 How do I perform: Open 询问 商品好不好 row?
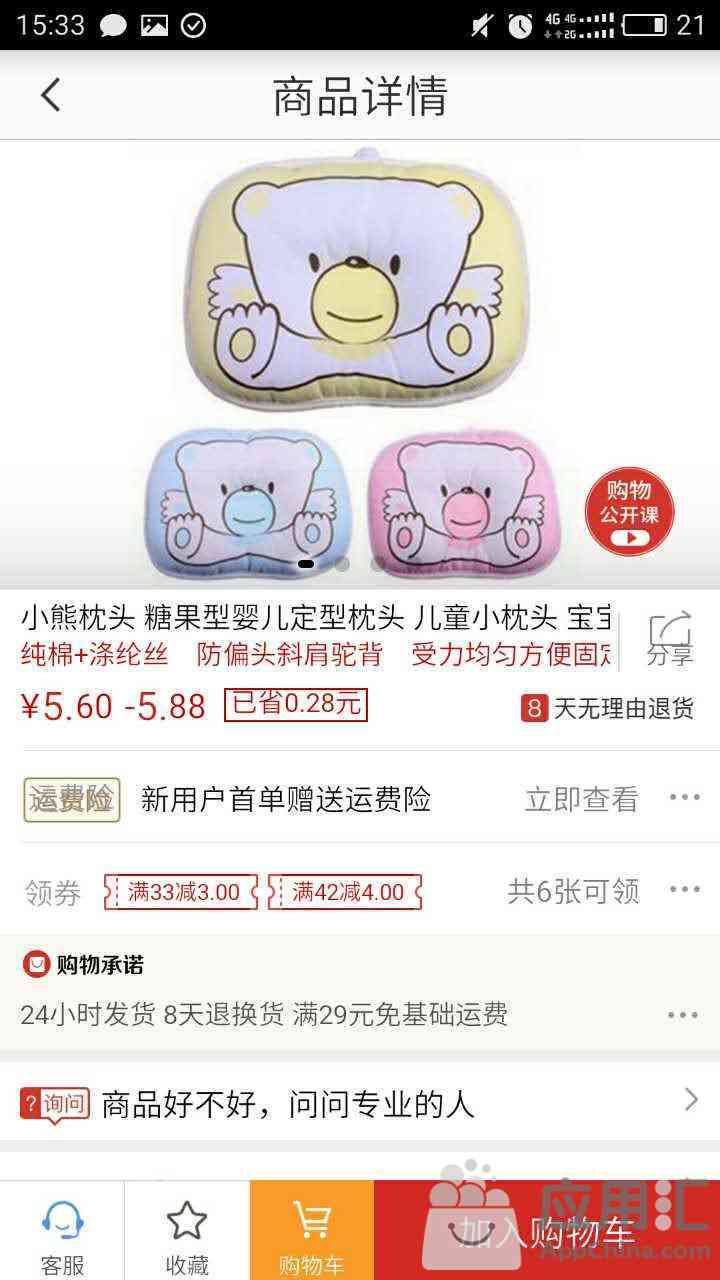click(x=360, y=1104)
